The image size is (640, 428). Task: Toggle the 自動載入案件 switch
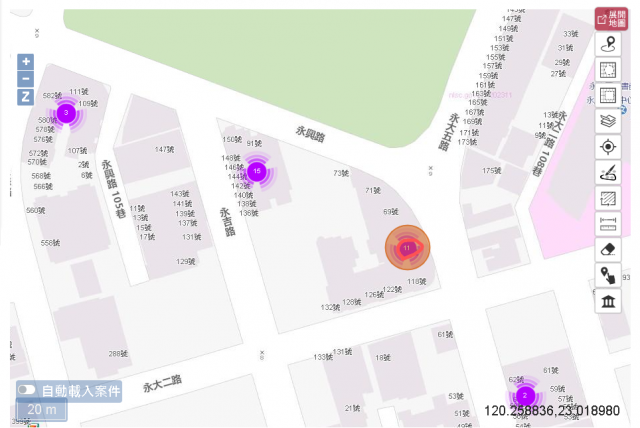(x=27, y=390)
